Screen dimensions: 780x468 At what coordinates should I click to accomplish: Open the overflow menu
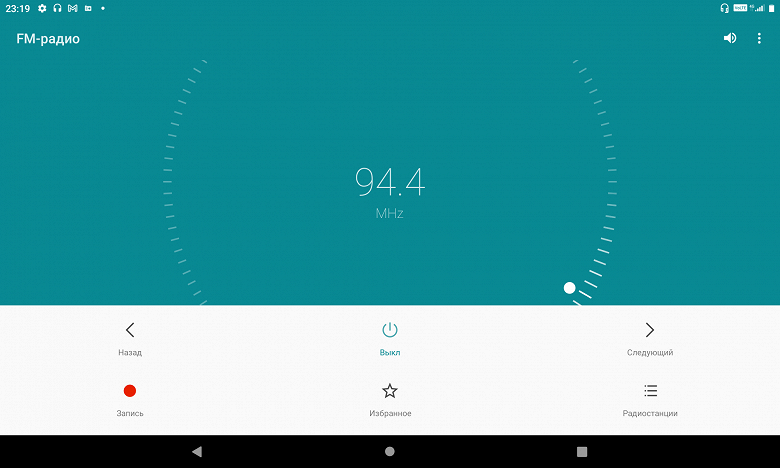759,38
